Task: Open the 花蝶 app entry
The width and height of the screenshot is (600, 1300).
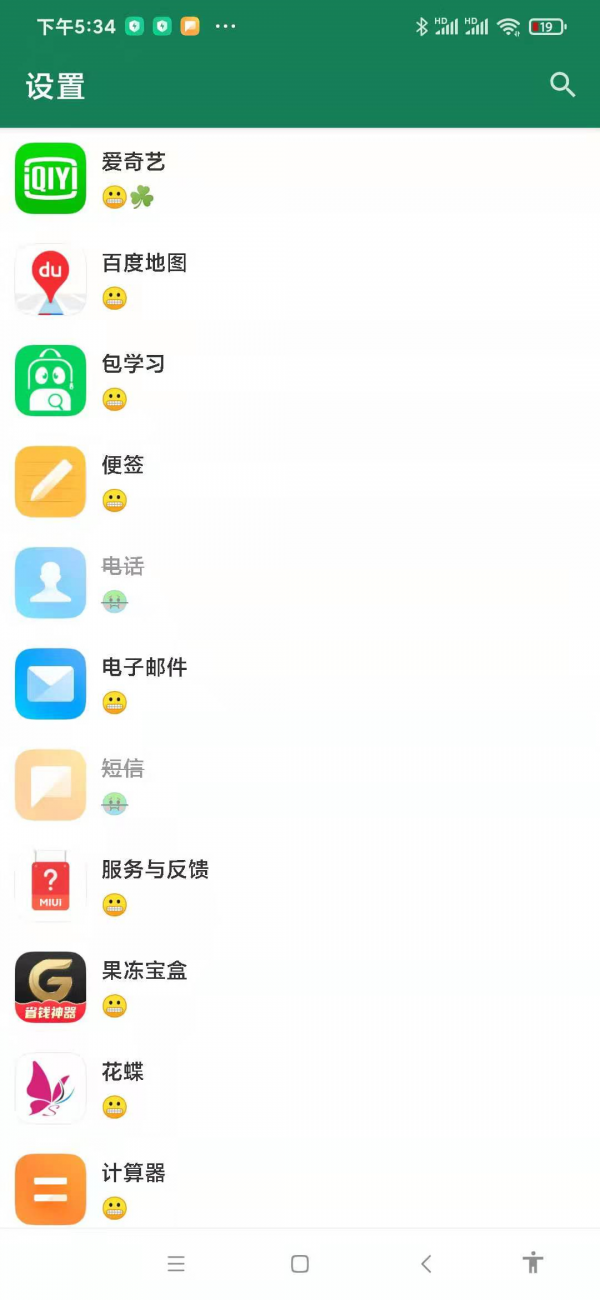Action: tap(300, 1087)
